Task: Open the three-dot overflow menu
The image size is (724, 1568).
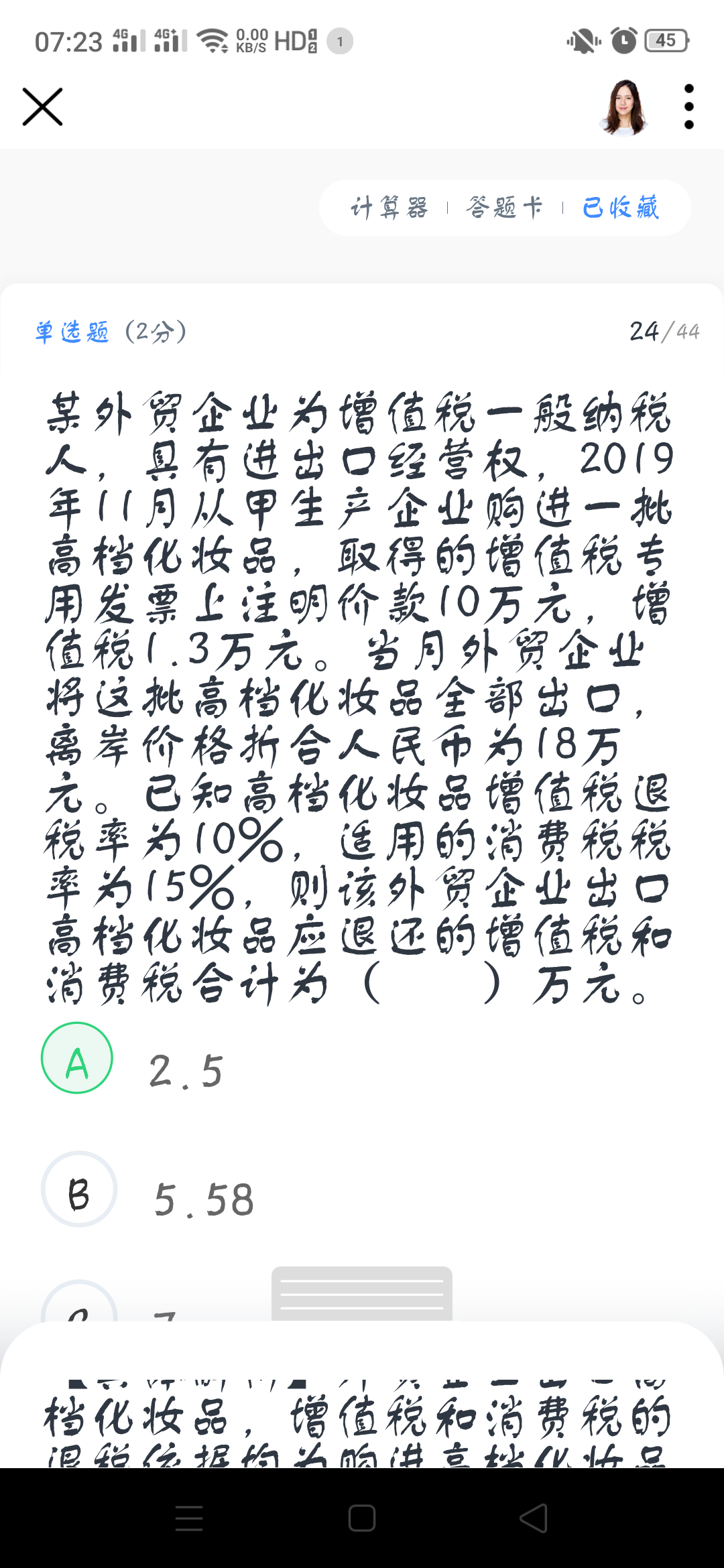Action: click(688, 107)
